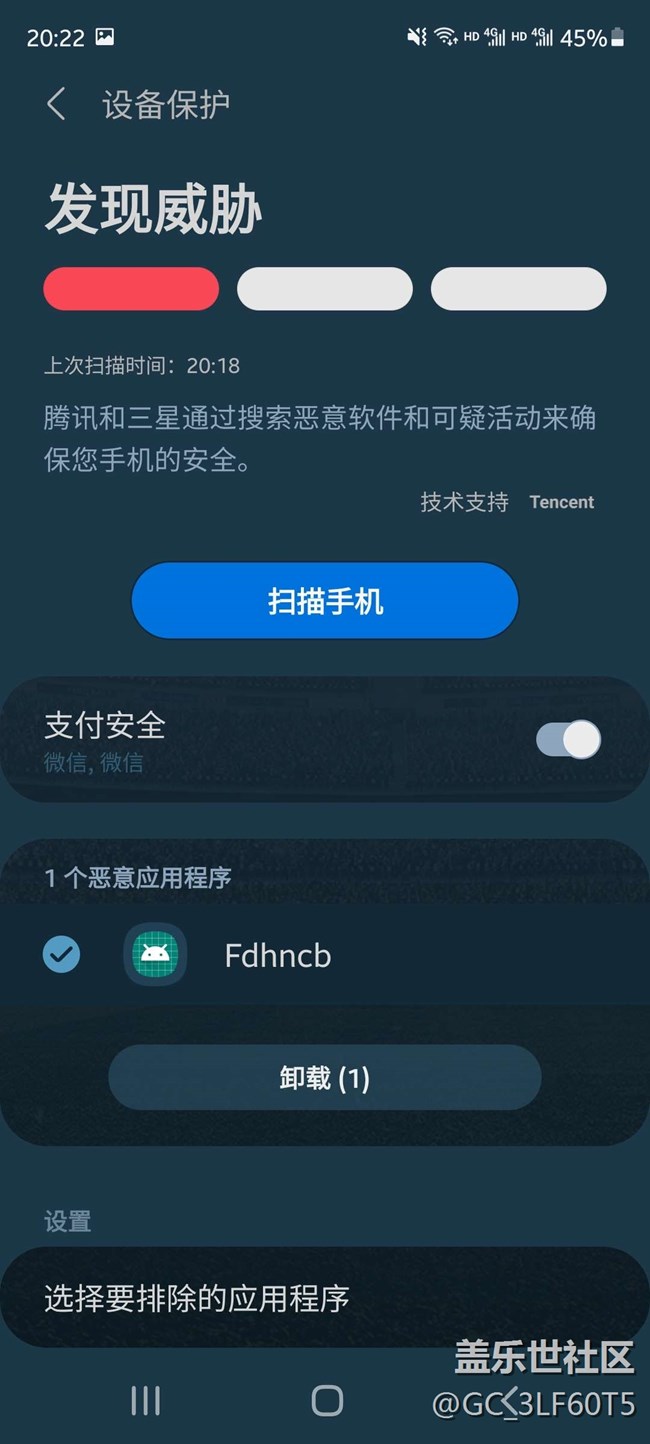Go back from 设备保护 screen
The image size is (650, 1444).
[56, 104]
